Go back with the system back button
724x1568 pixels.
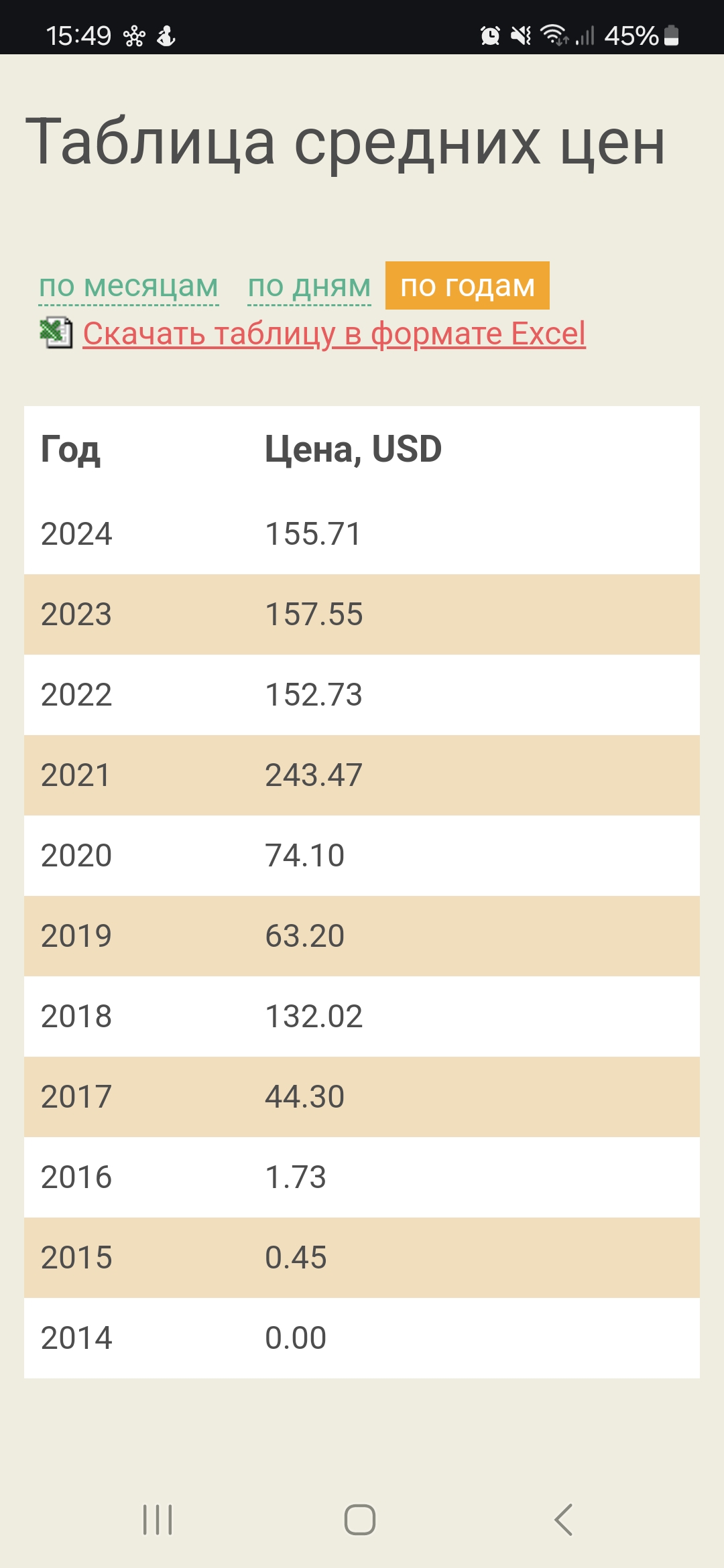click(x=564, y=1519)
